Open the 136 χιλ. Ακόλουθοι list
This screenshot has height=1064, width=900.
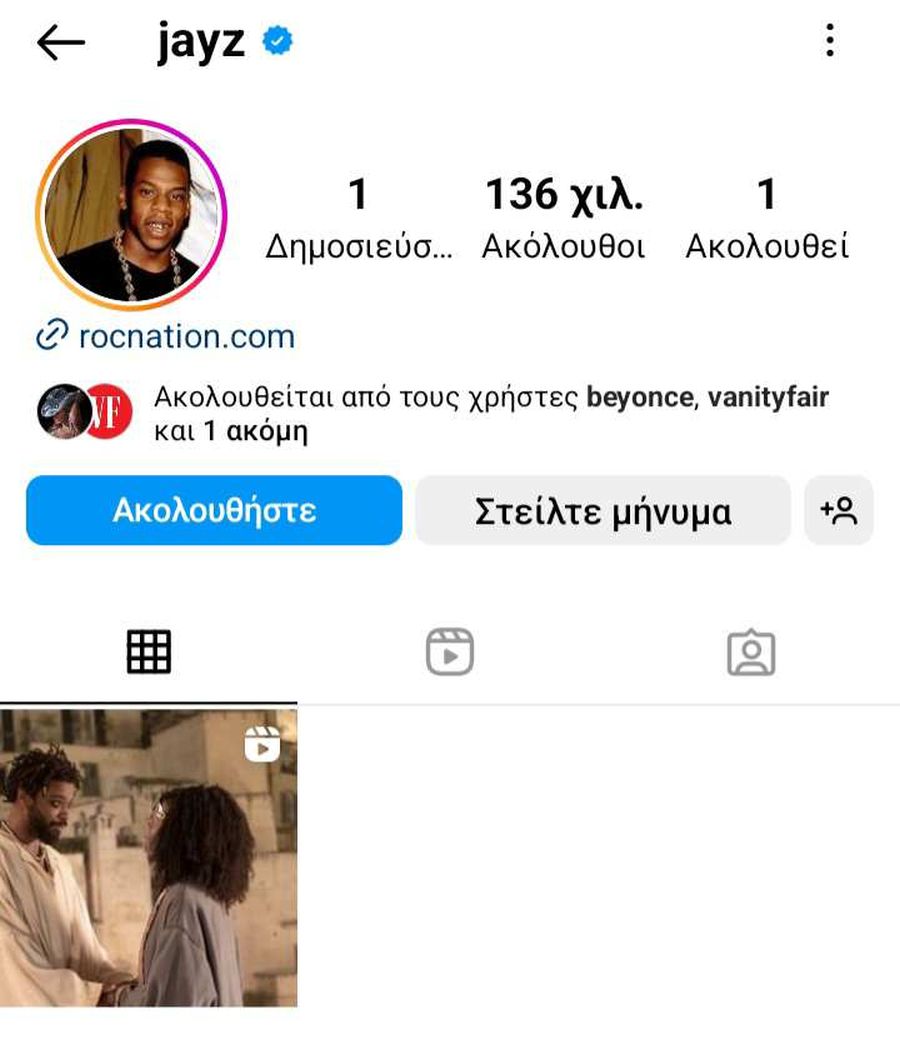(x=563, y=219)
